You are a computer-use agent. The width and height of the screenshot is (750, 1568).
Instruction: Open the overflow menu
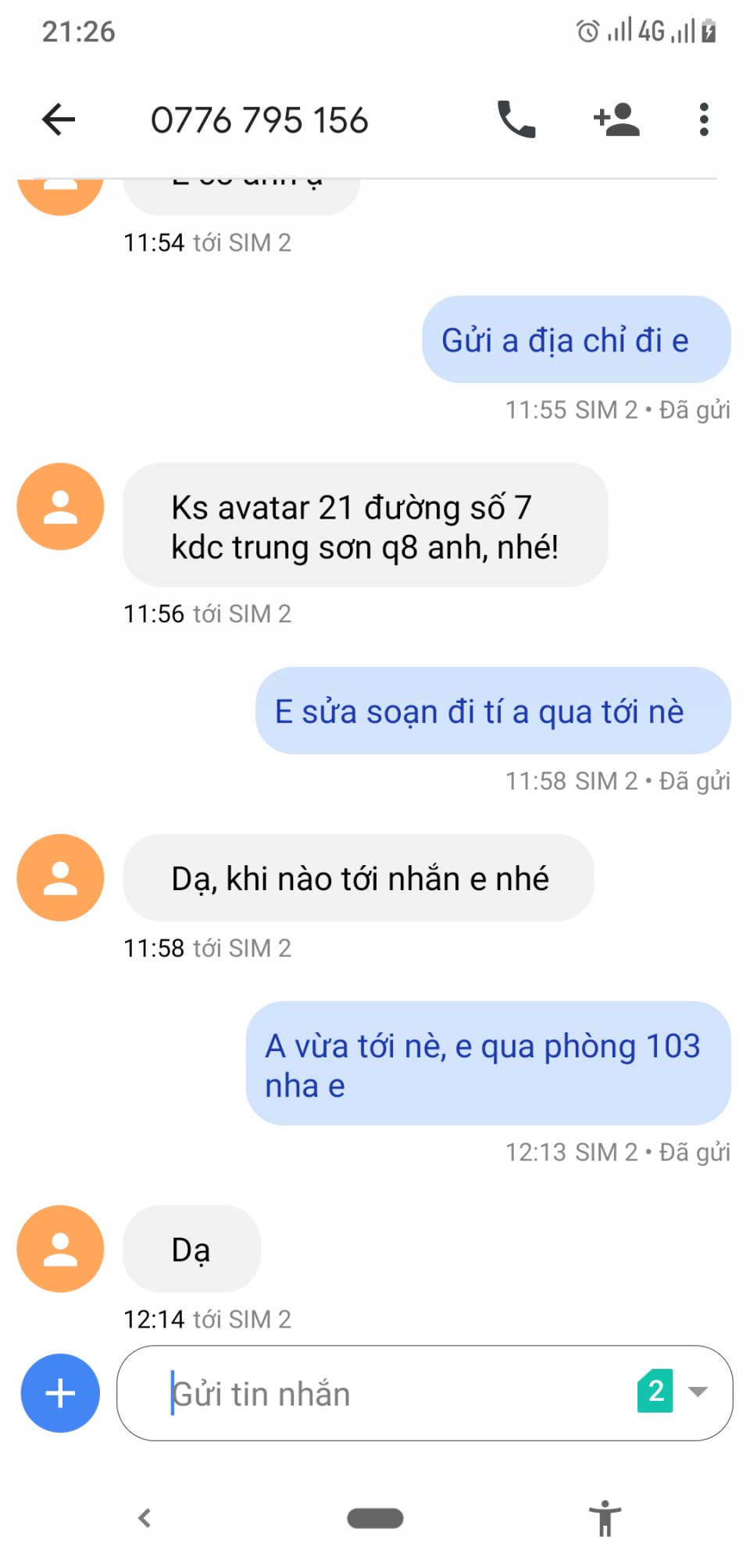click(x=704, y=119)
